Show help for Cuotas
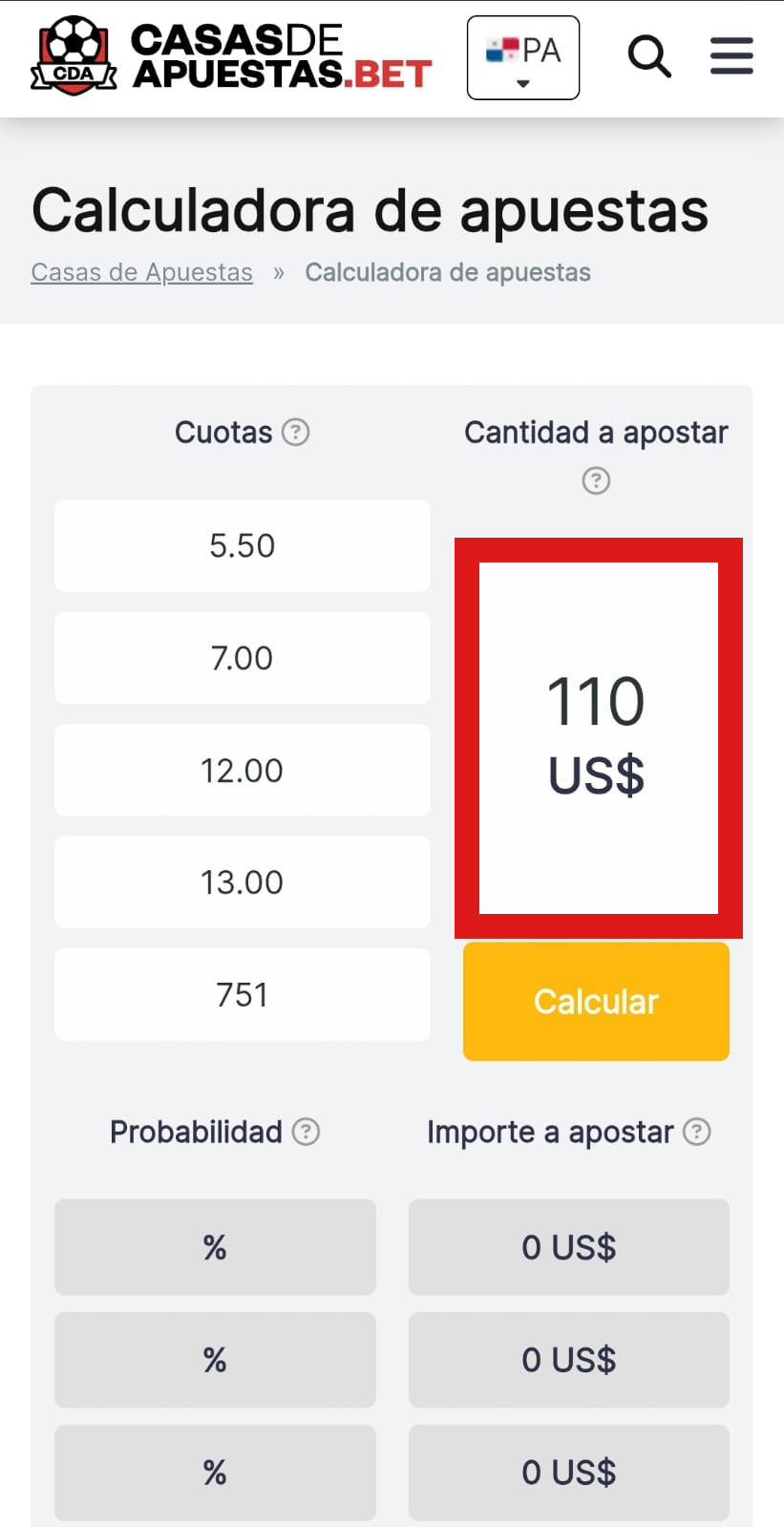The image size is (784, 1527). 296,433
